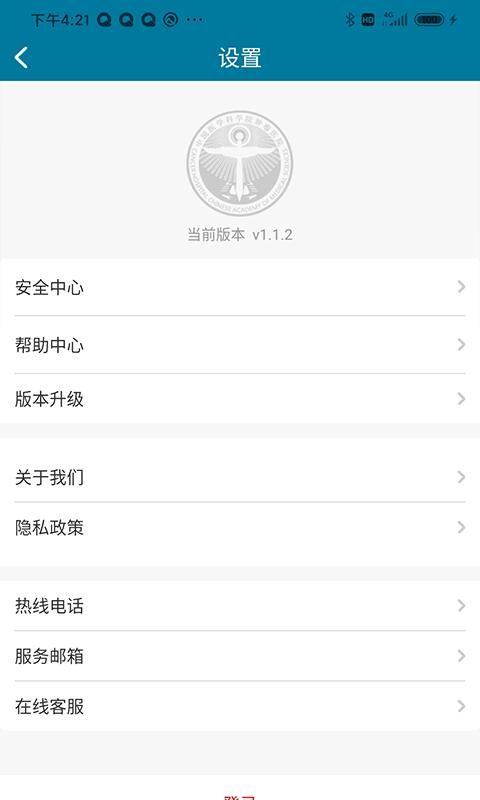Open 帮助中心
480x800 pixels.
tap(240, 345)
